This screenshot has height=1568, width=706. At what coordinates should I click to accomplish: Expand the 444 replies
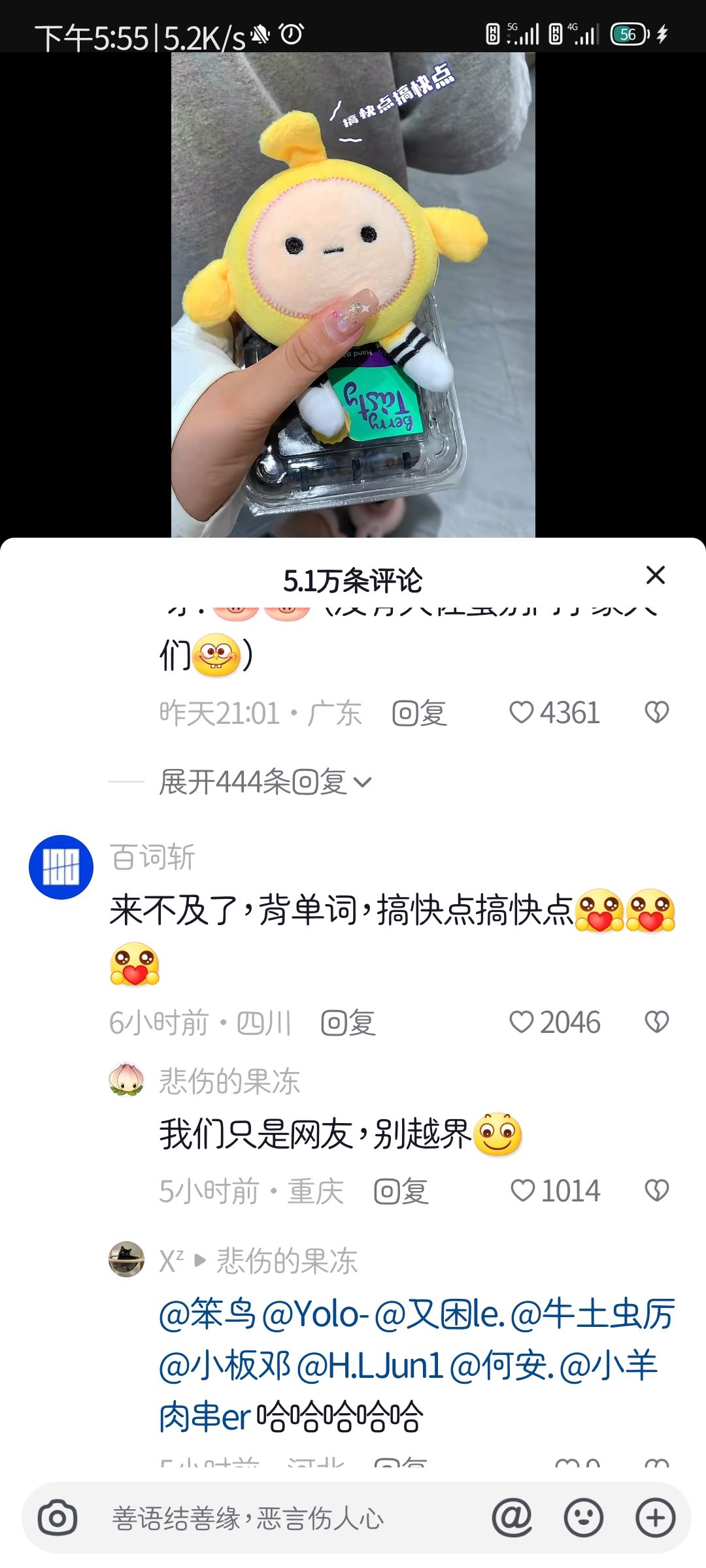(x=265, y=782)
